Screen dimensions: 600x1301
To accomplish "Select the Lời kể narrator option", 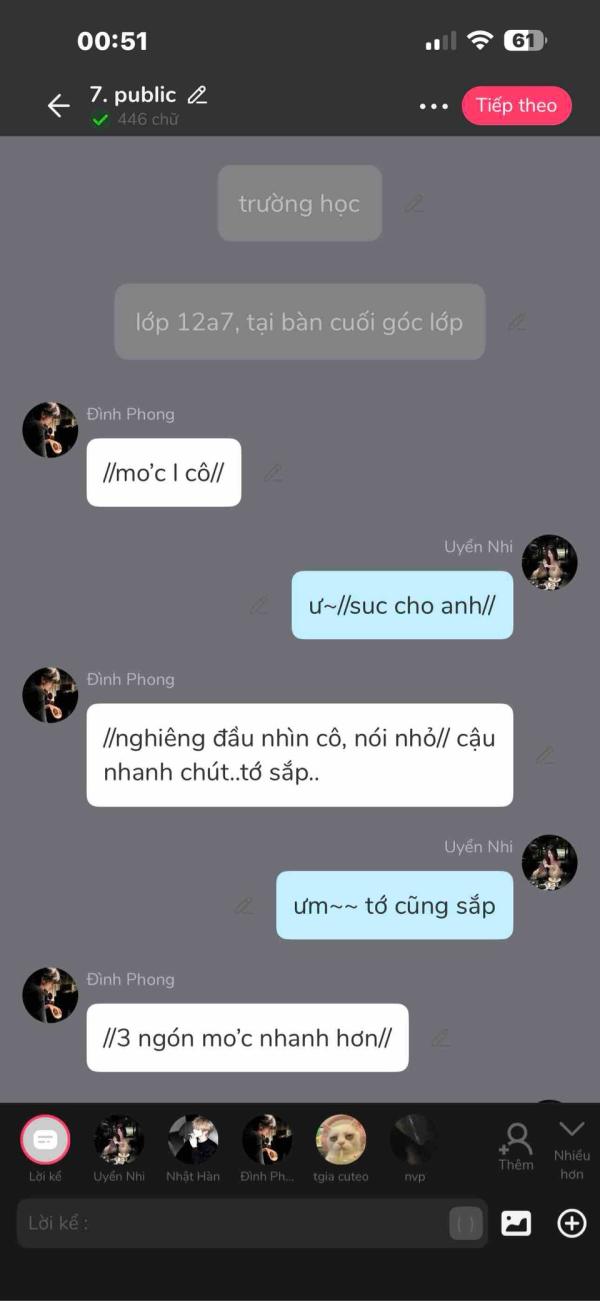I will pyautogui.click(x=45, y=1140).
